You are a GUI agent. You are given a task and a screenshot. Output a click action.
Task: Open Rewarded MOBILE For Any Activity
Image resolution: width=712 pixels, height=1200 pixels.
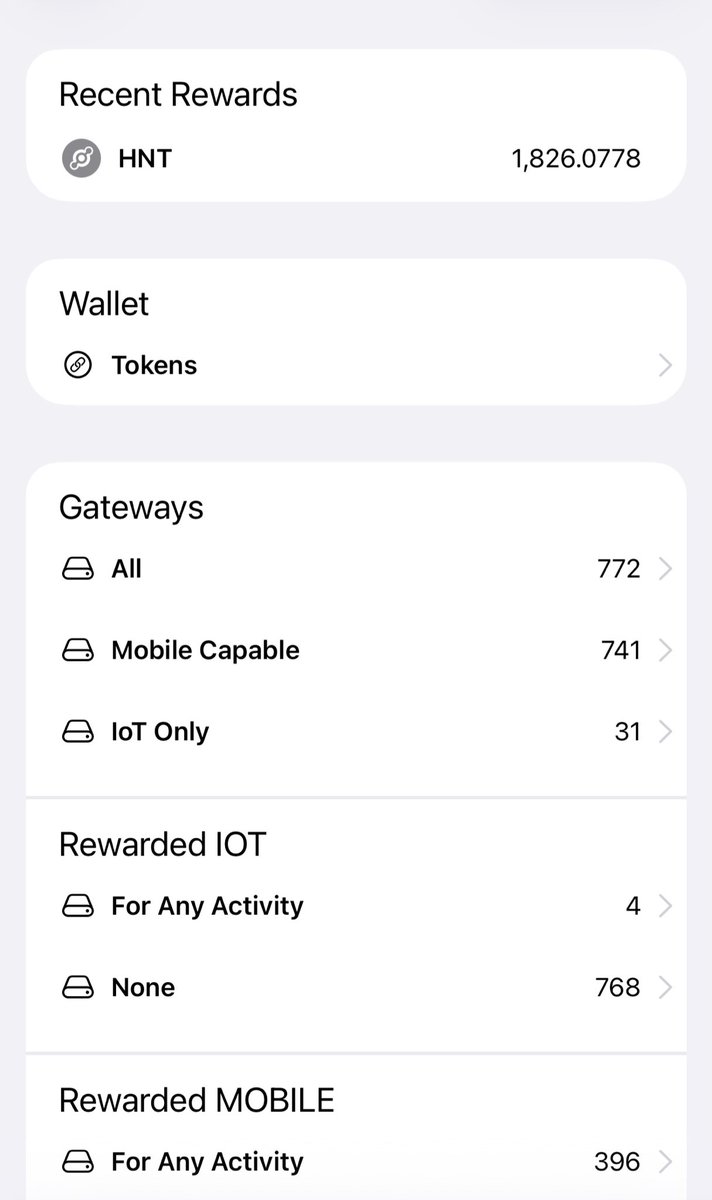[356, 1162]
